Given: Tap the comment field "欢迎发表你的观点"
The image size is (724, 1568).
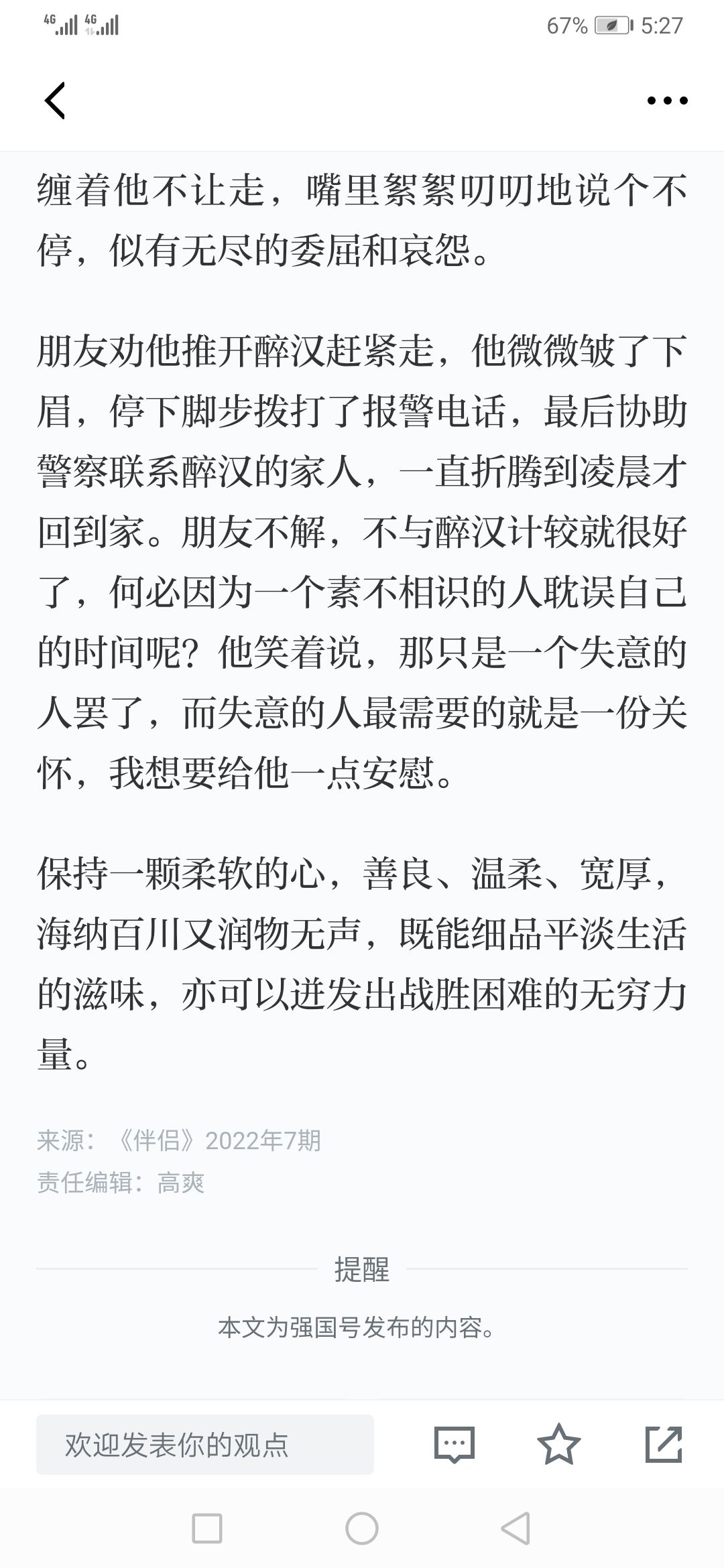Looking at the screenshot, I should tap(205, 1445).
